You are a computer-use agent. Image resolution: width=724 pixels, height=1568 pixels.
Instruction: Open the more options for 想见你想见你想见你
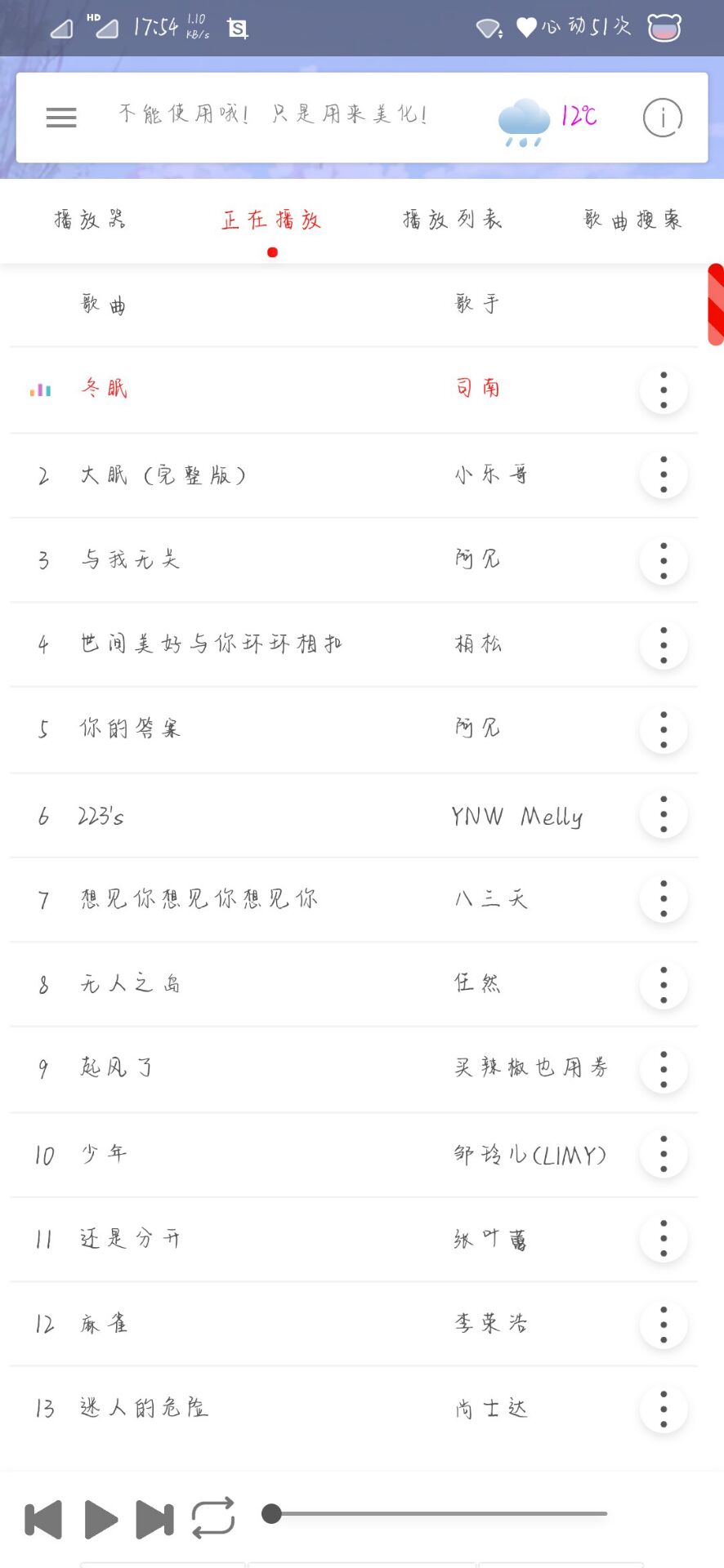[663, 899]
